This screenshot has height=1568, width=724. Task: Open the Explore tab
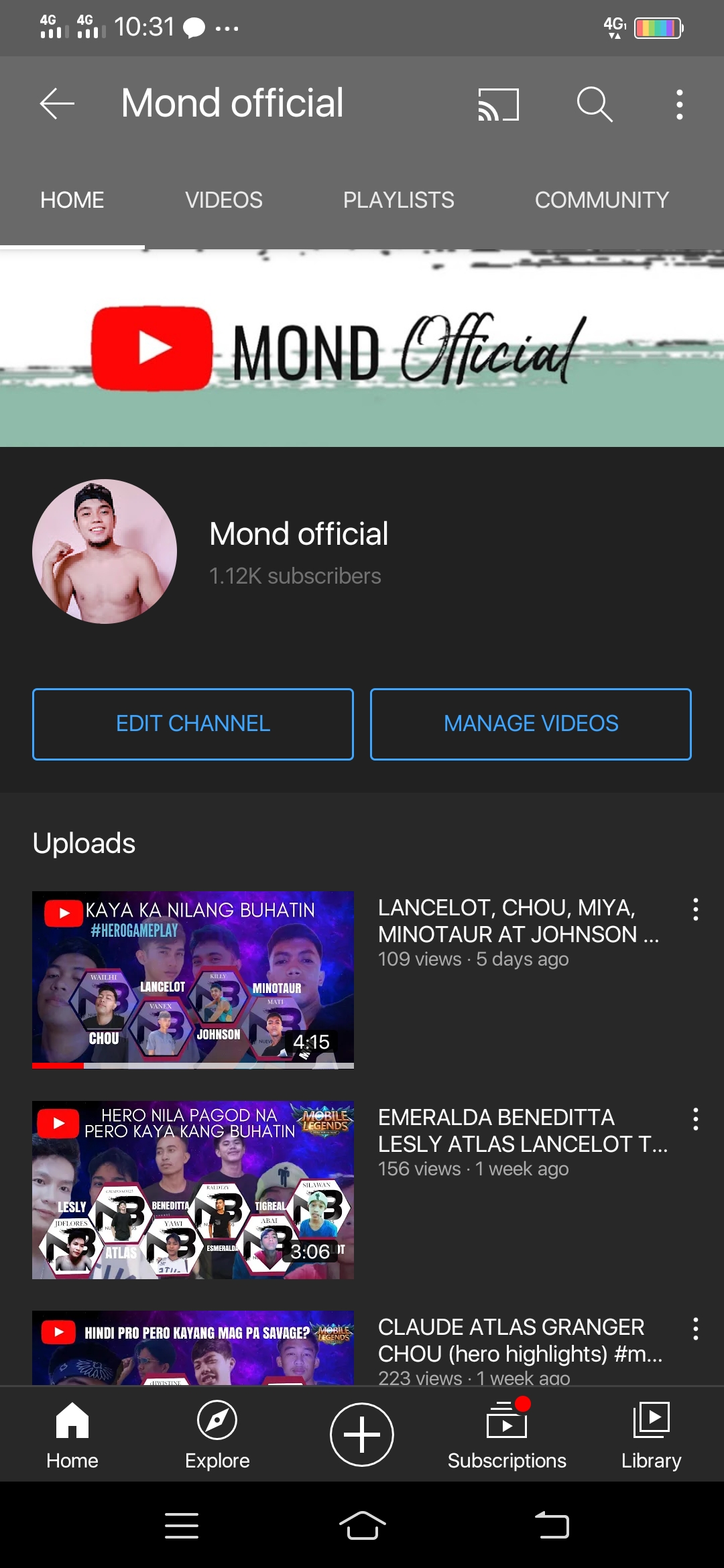coord(217,1434)
